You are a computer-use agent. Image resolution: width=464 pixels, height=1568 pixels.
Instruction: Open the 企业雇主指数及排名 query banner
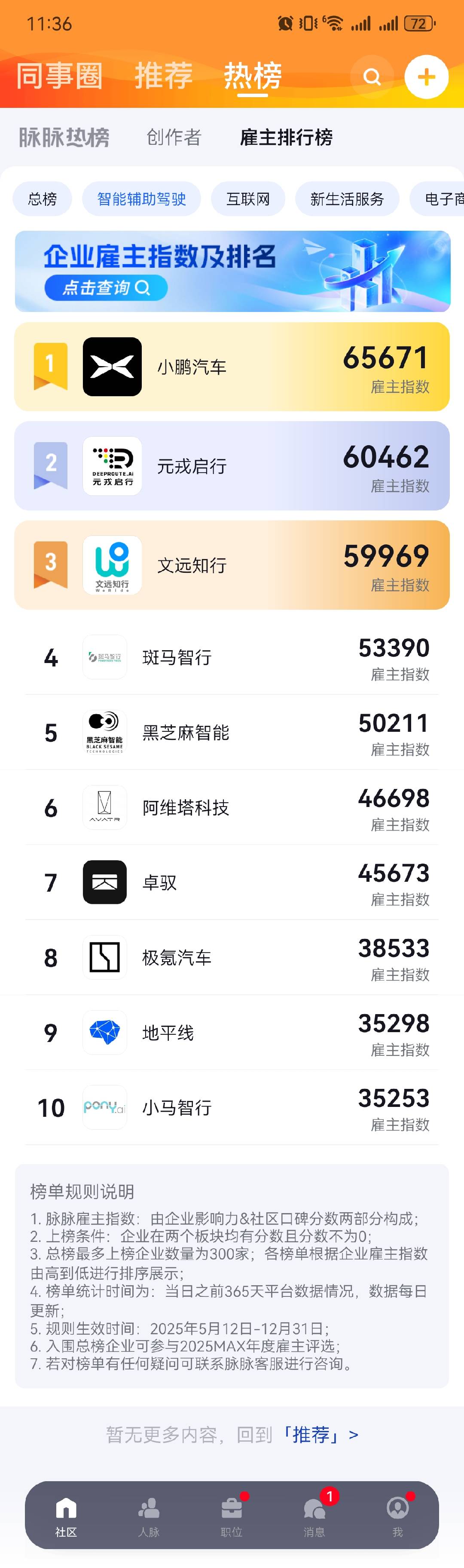[x=232, y=272]
